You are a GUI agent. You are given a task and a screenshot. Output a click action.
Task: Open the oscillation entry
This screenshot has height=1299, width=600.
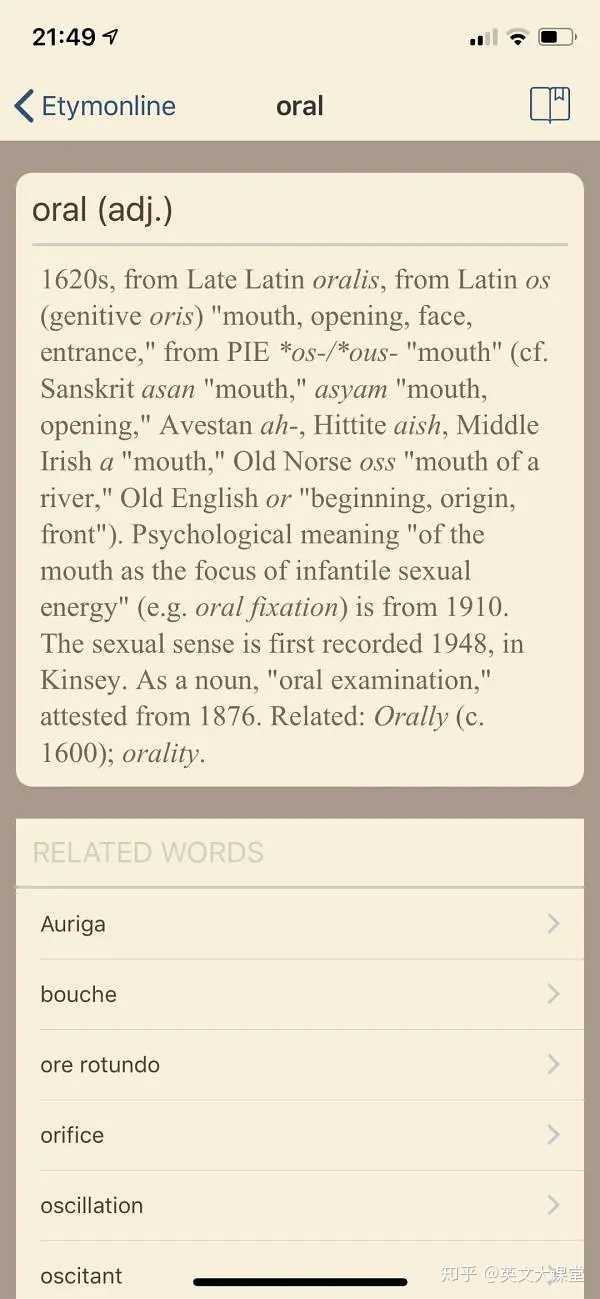point(300,1205)
